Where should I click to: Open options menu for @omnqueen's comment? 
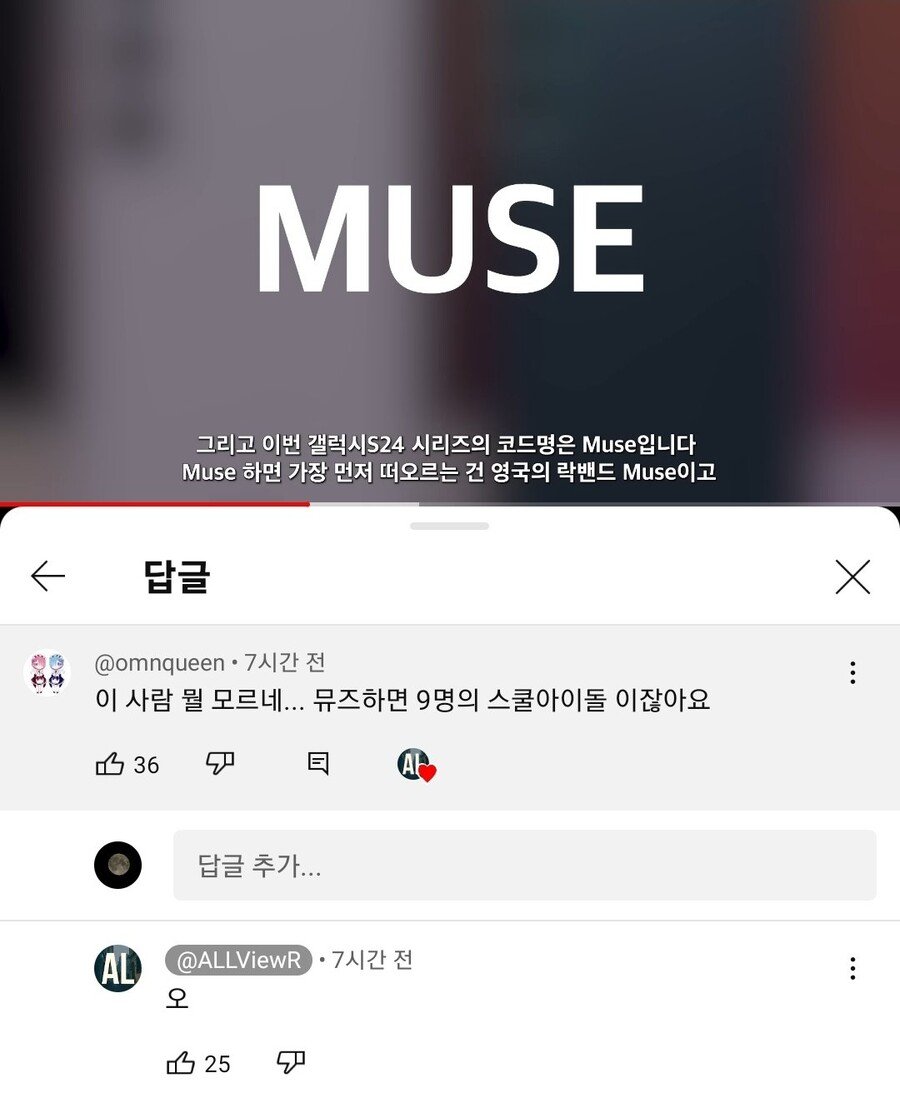852,673
